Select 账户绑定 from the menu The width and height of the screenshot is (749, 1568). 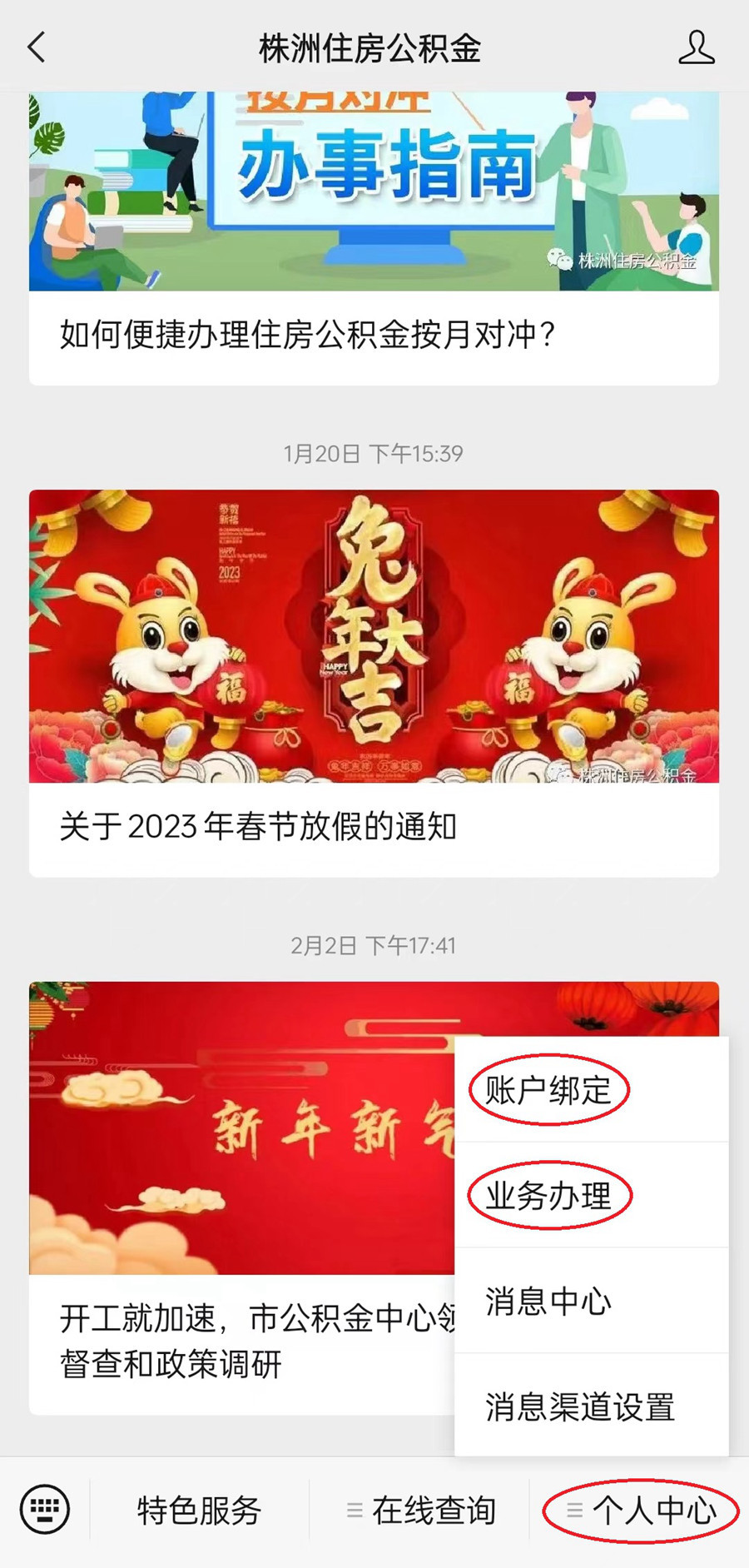click(x=548, y=1090)
